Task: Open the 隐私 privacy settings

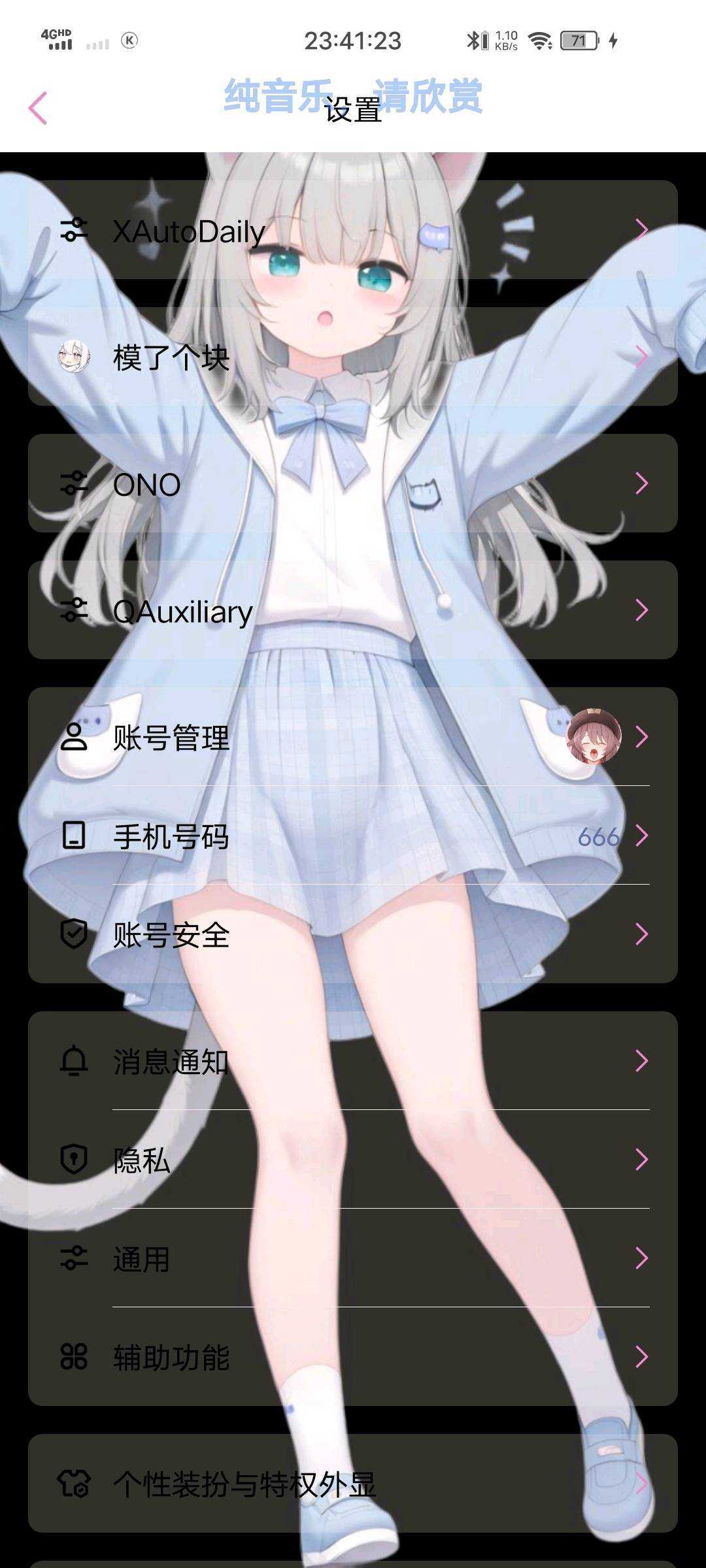Action: (x=353, y=1160)
